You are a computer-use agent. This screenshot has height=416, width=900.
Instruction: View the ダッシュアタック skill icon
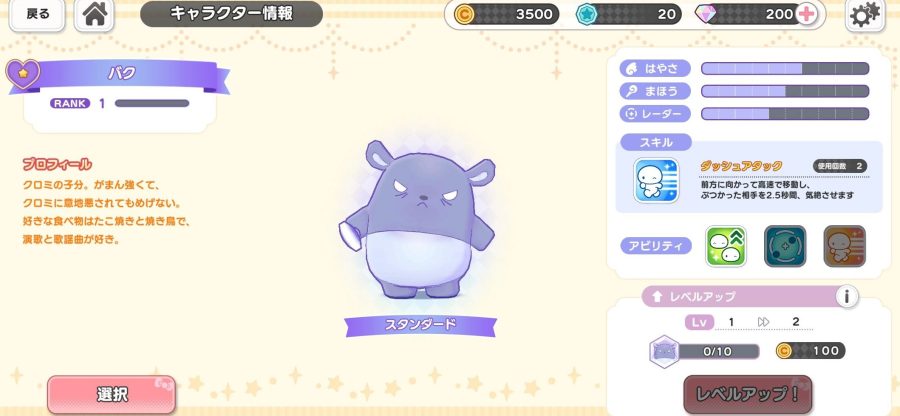click(x=656, y=181)
